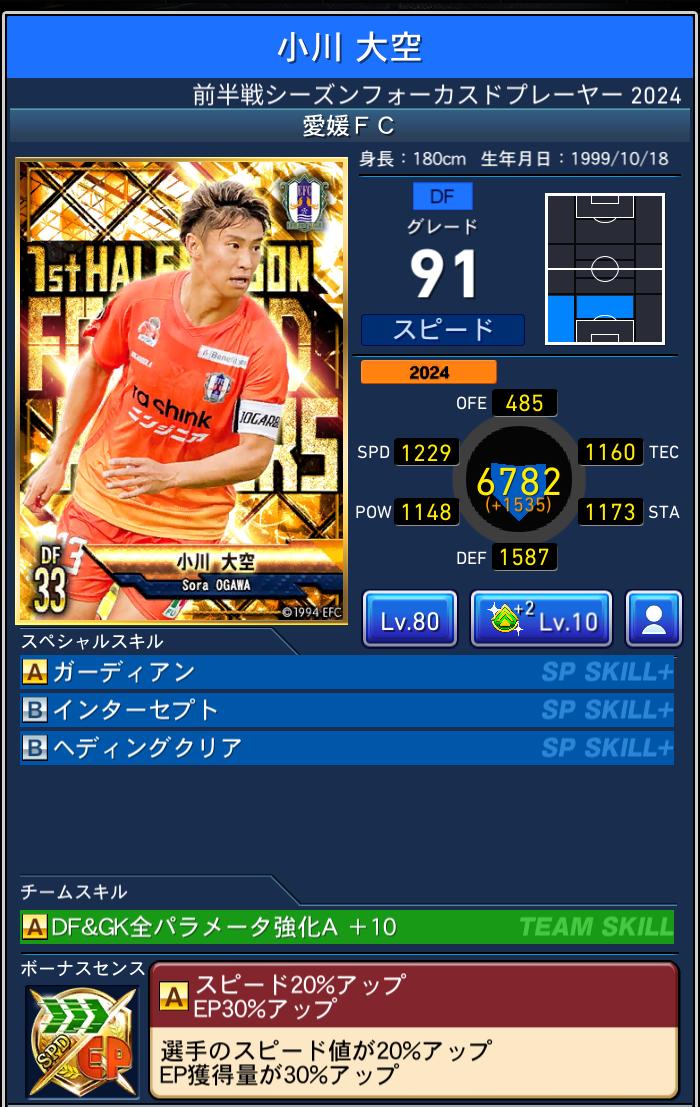View the ヘディングクリア skill details
The image size is (700, 1107).
(346, 748)
